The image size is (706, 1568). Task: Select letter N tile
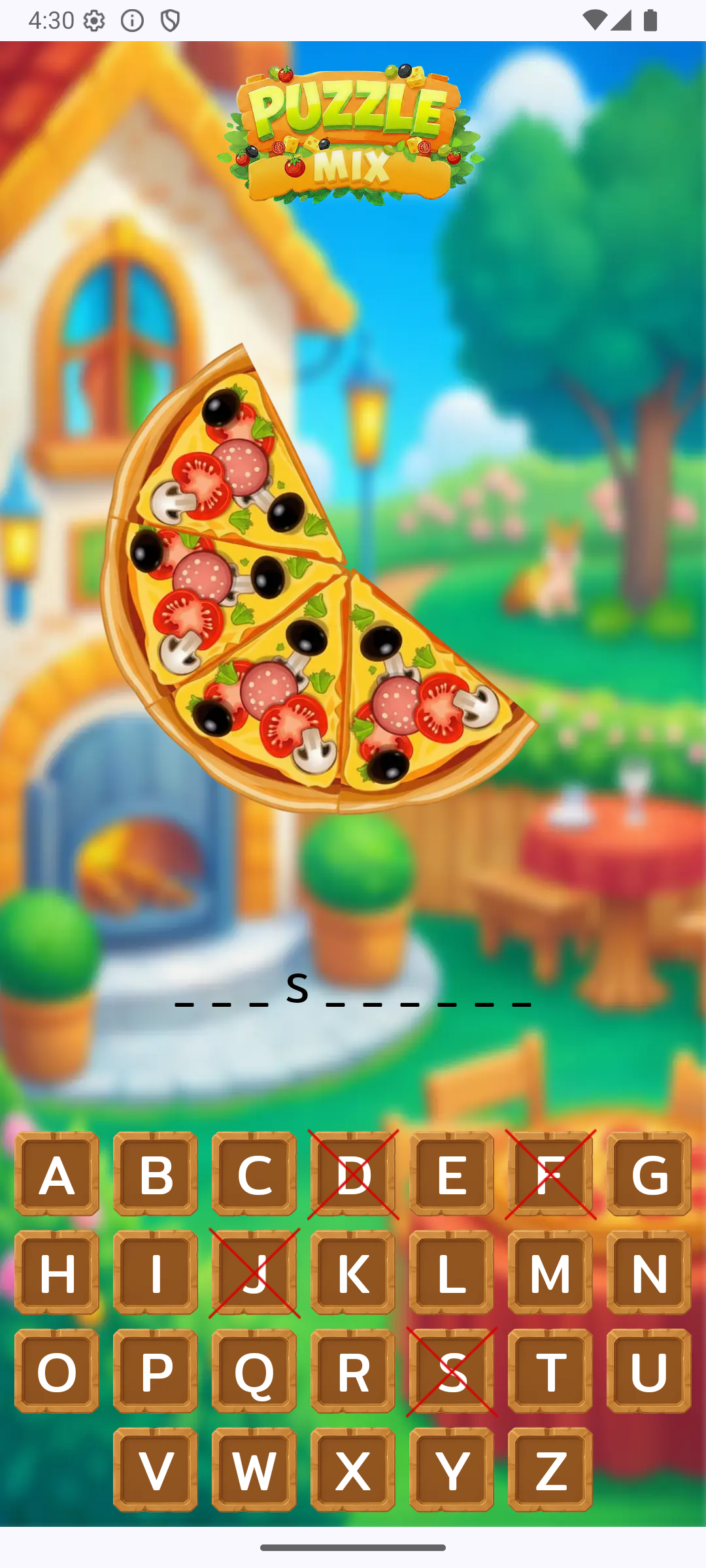pos(649,1273)
